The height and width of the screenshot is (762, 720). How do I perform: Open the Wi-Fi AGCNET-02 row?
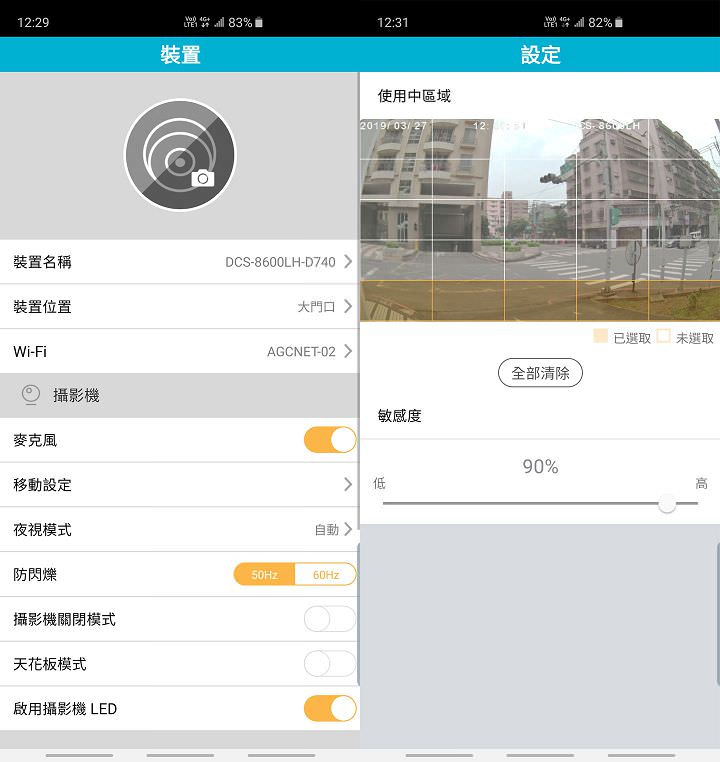[180, 352]
